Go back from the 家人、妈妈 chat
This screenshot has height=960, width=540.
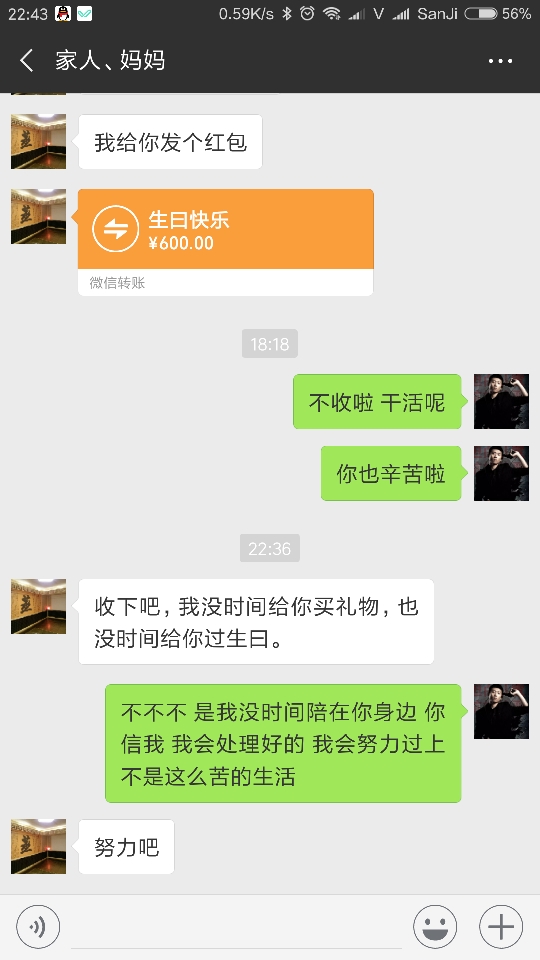27,61
